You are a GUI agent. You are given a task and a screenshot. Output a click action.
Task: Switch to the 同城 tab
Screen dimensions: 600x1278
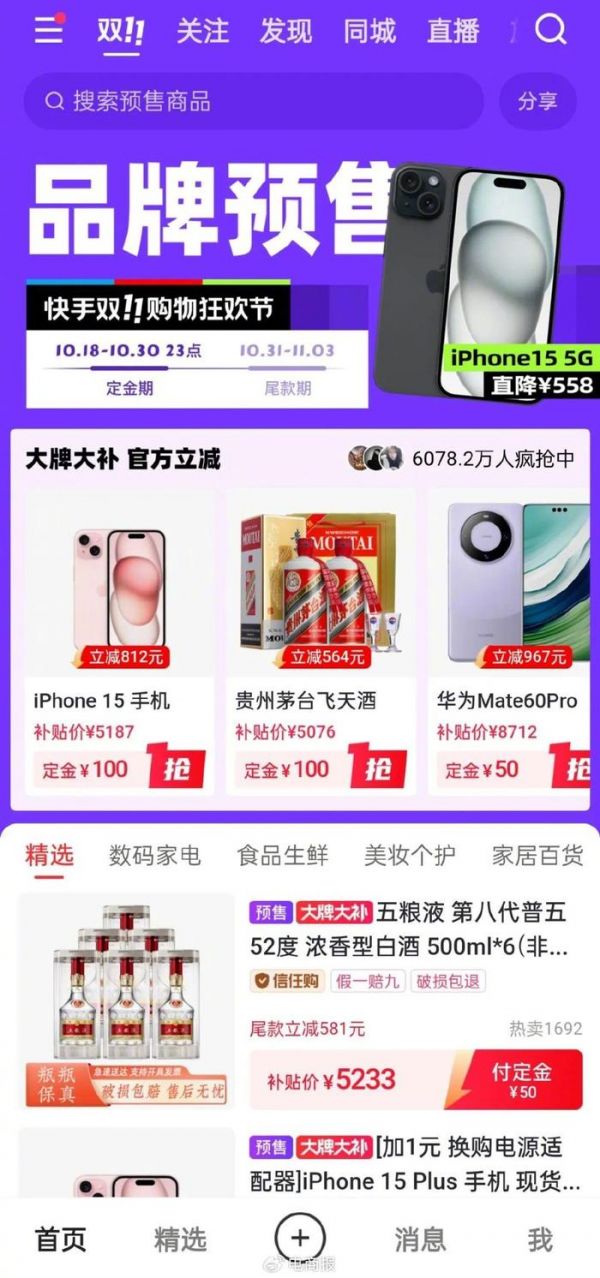(370, 31)
